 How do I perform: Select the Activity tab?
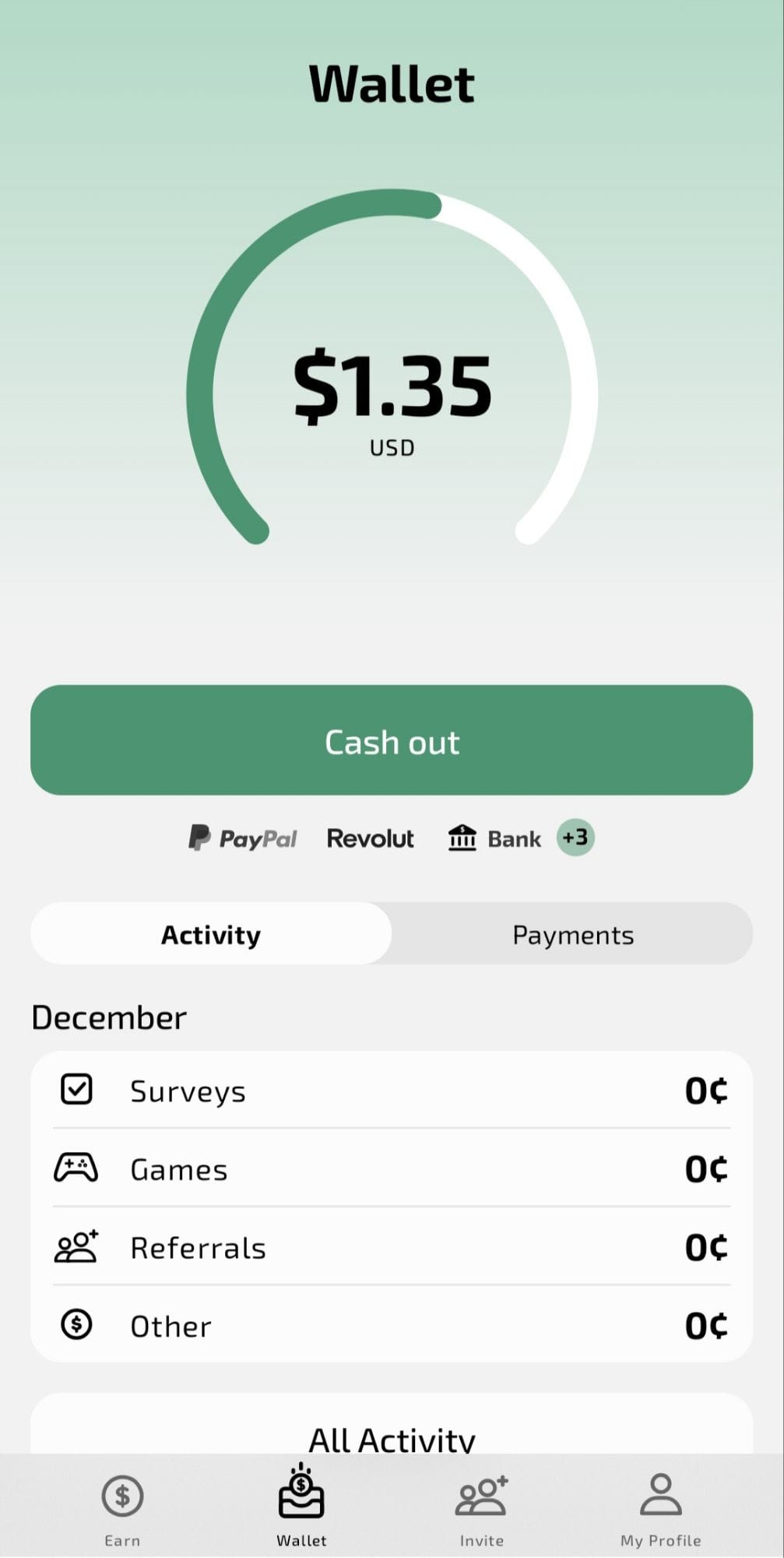pyautogui.click(x=210, y=934)
